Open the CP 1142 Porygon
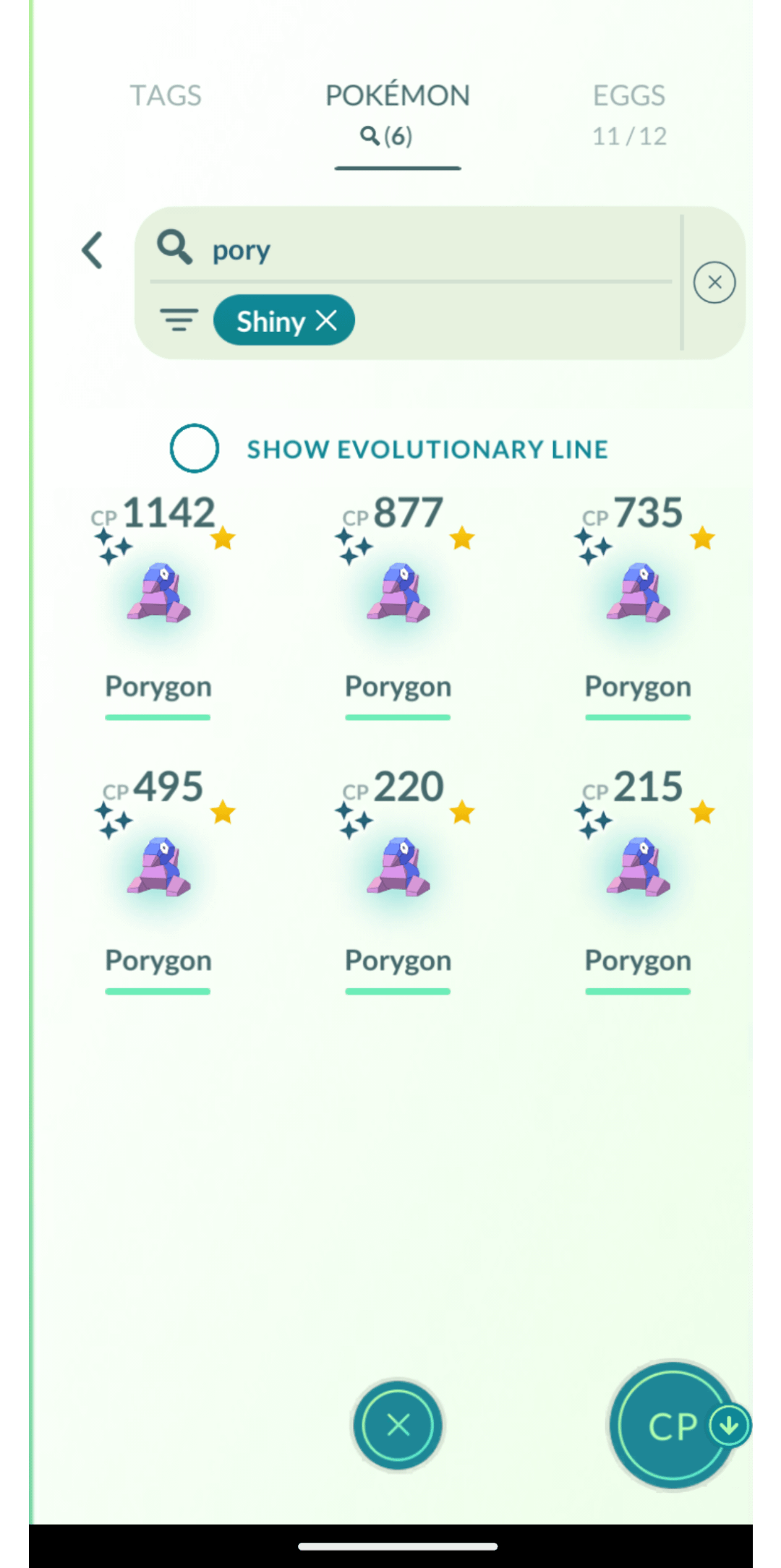Image resolution: width=781 pixels, height=1568 pixels. tap(159, 593)
